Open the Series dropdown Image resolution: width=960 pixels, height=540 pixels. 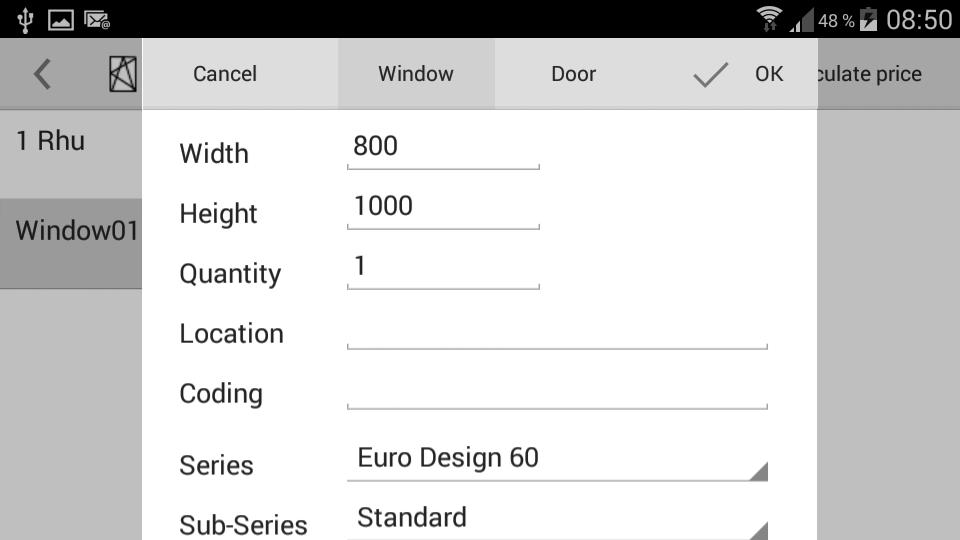coord(556,459)
